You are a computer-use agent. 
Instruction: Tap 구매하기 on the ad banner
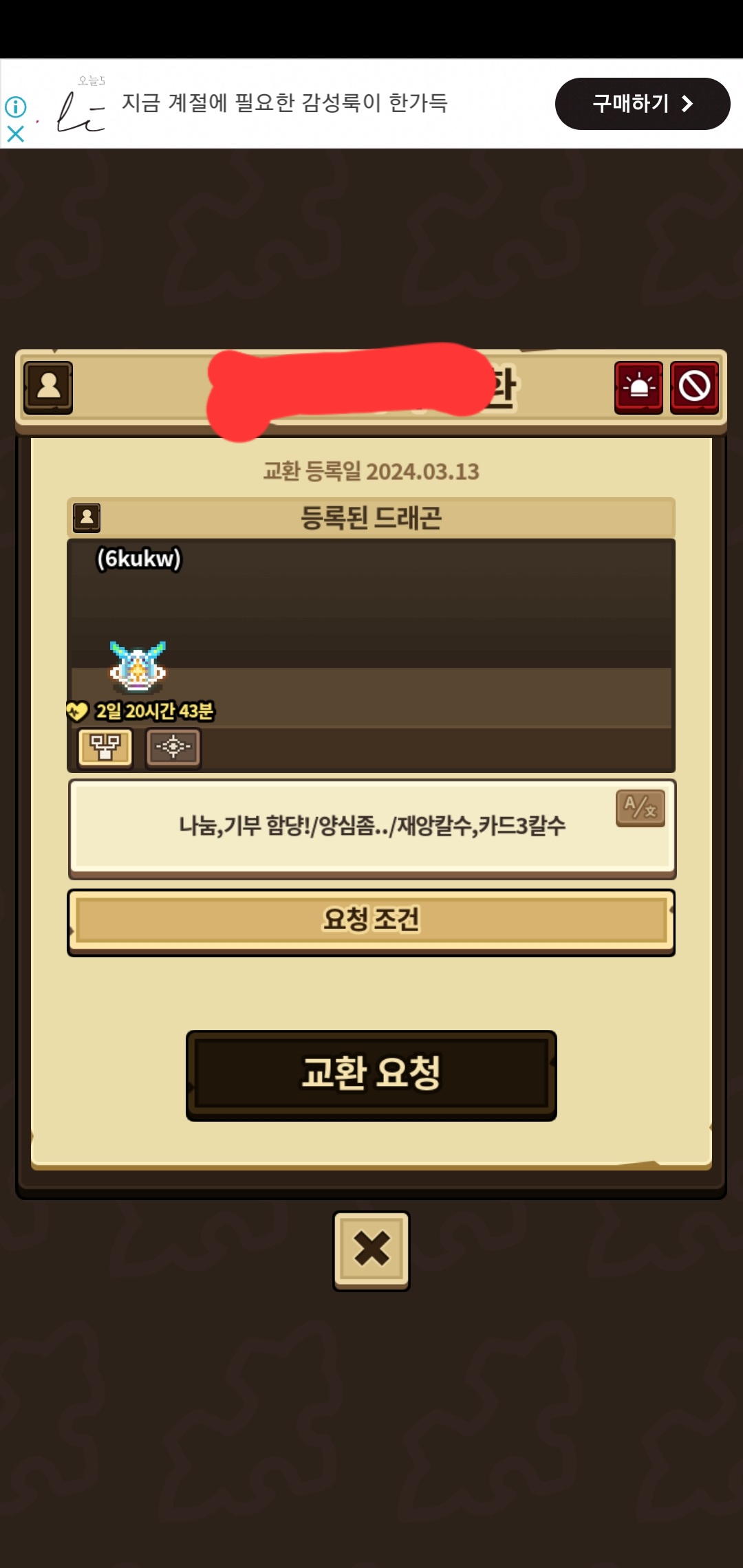[642, 104]
